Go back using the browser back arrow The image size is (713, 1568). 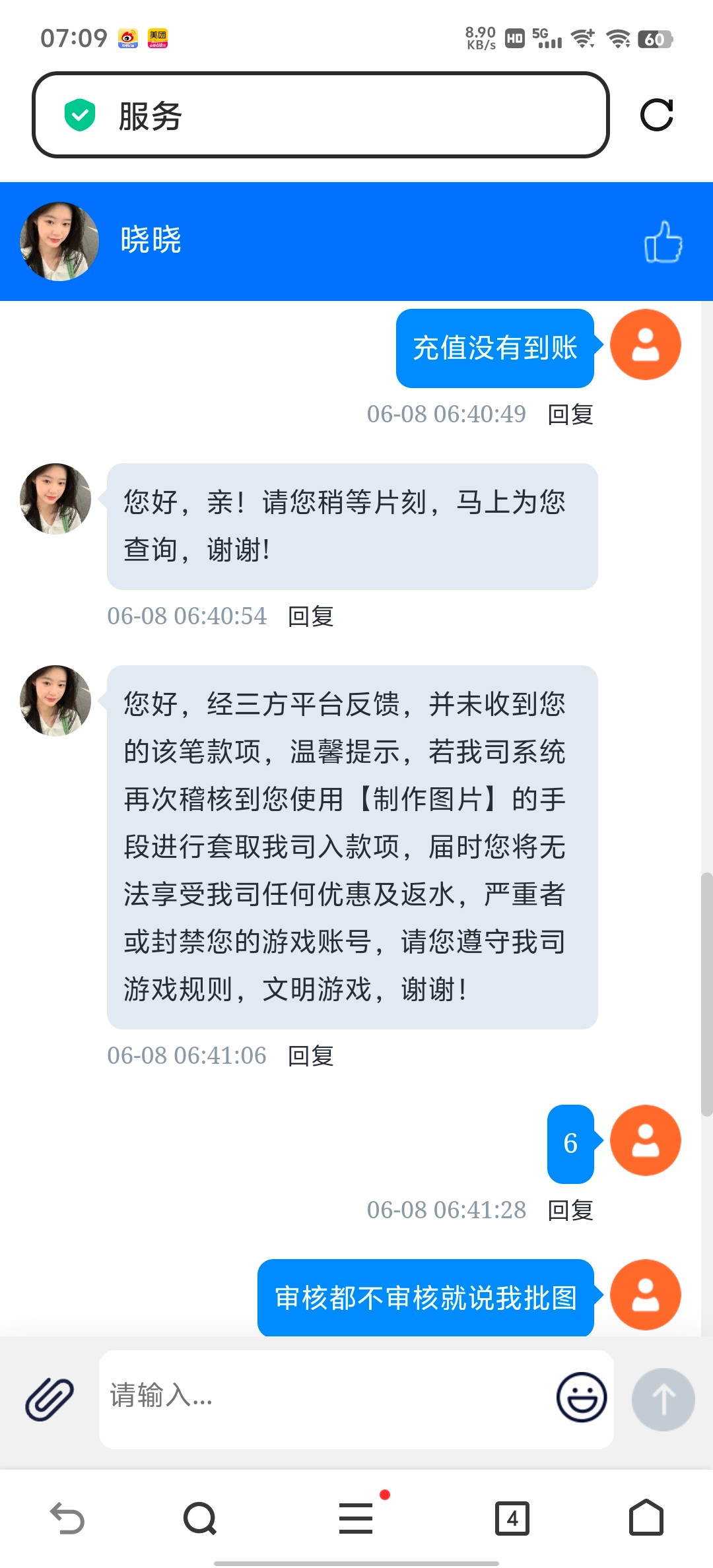point(67,1518)
